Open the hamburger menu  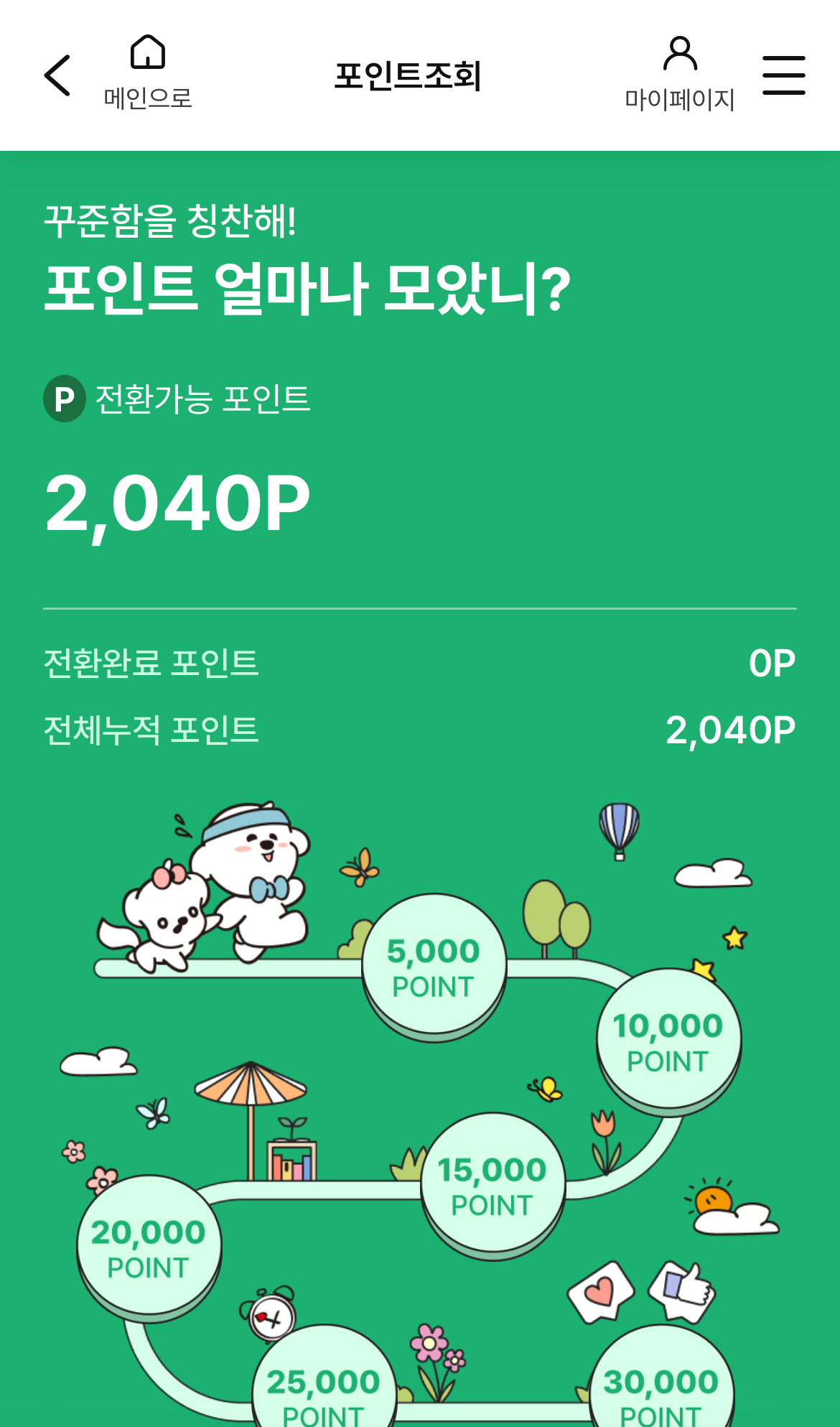pos(783,75)
